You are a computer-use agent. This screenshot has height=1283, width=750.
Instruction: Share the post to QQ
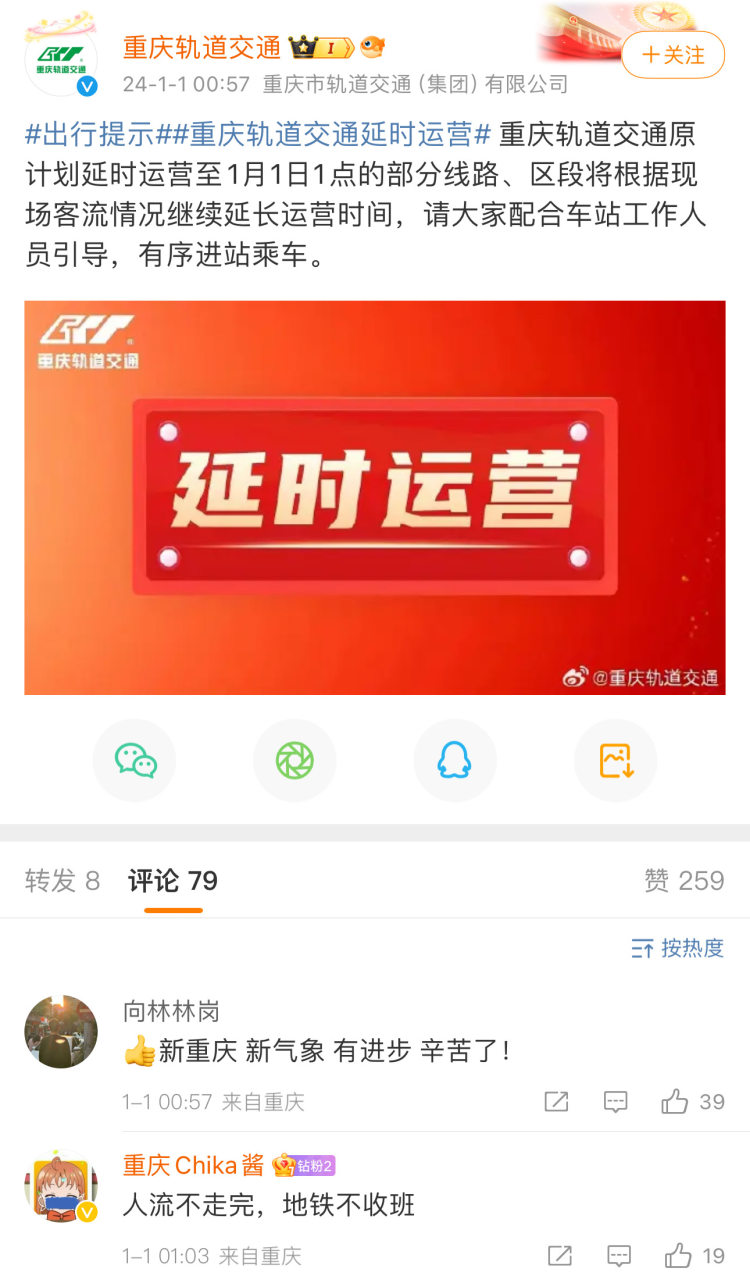coord(455,761)
